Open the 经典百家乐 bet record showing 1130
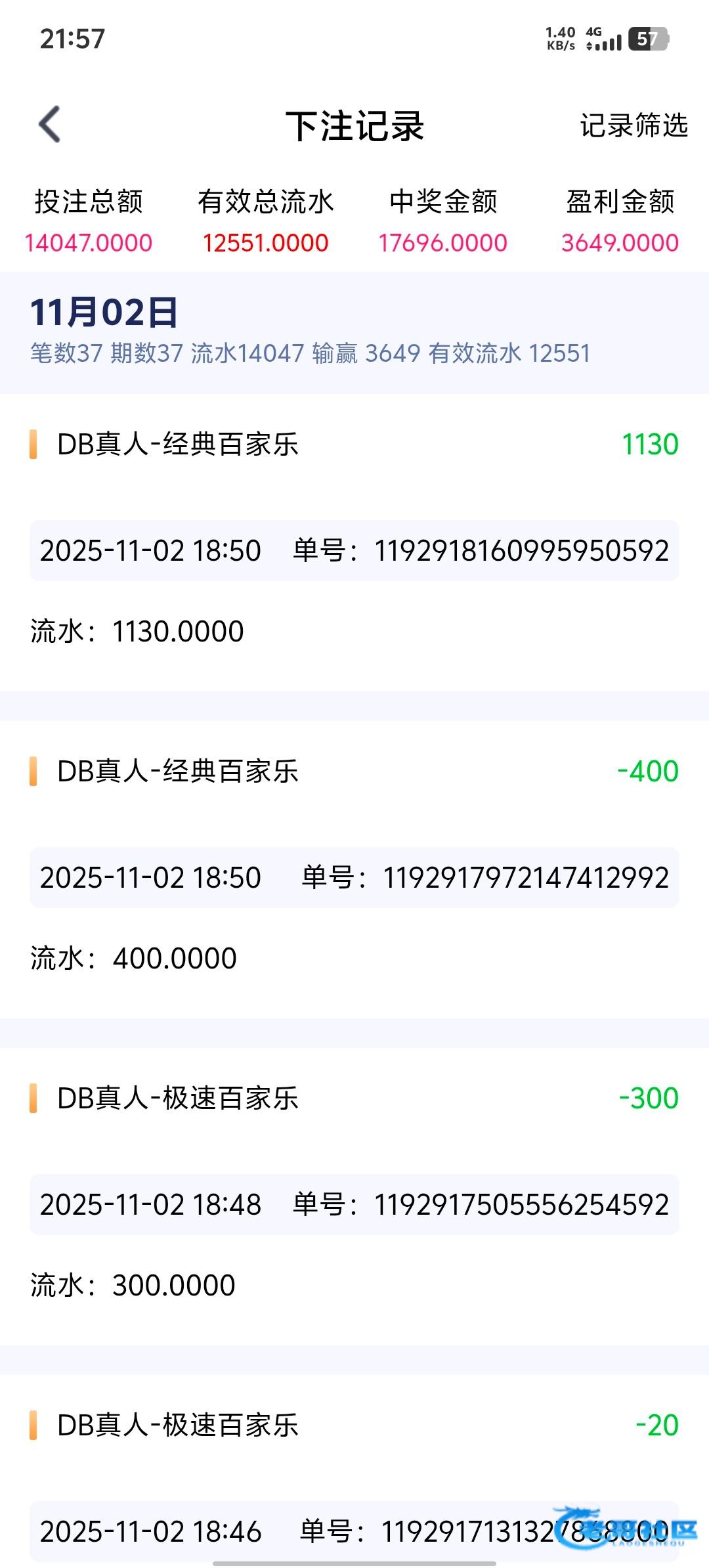Image resolution: width=709 pixels, height=1568 pixels. click(x=354, y=445)
